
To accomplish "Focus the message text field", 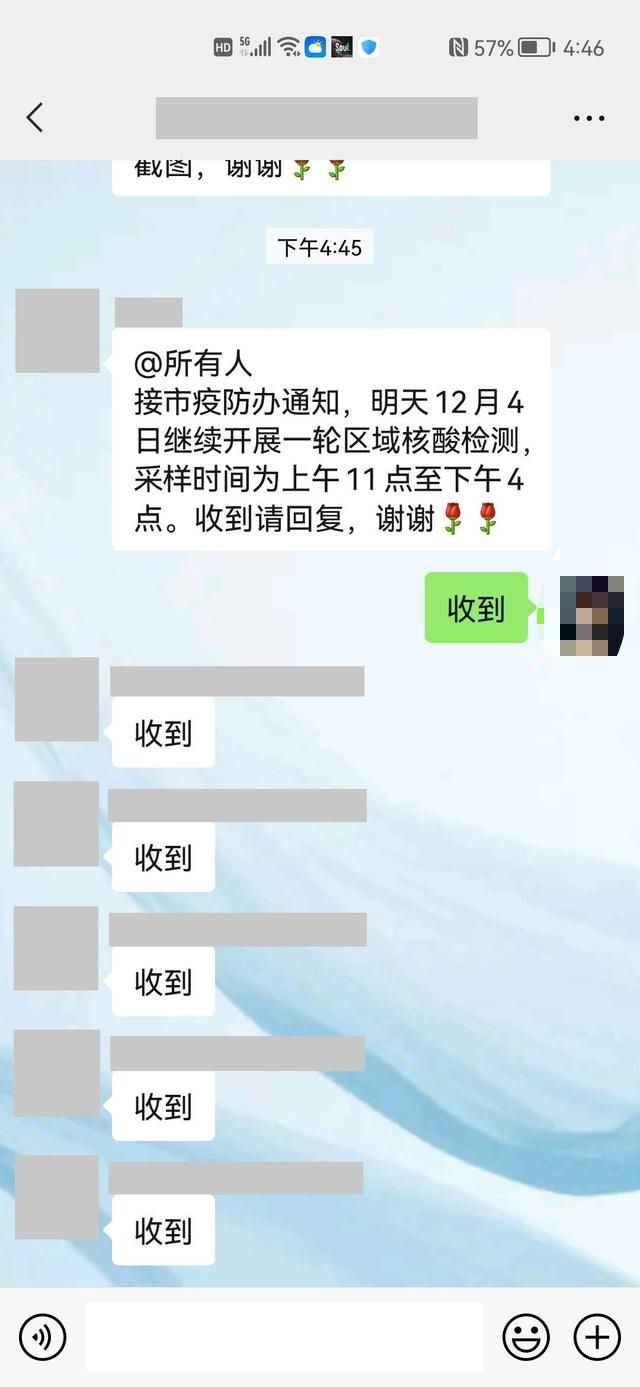I will [284, 1337].
